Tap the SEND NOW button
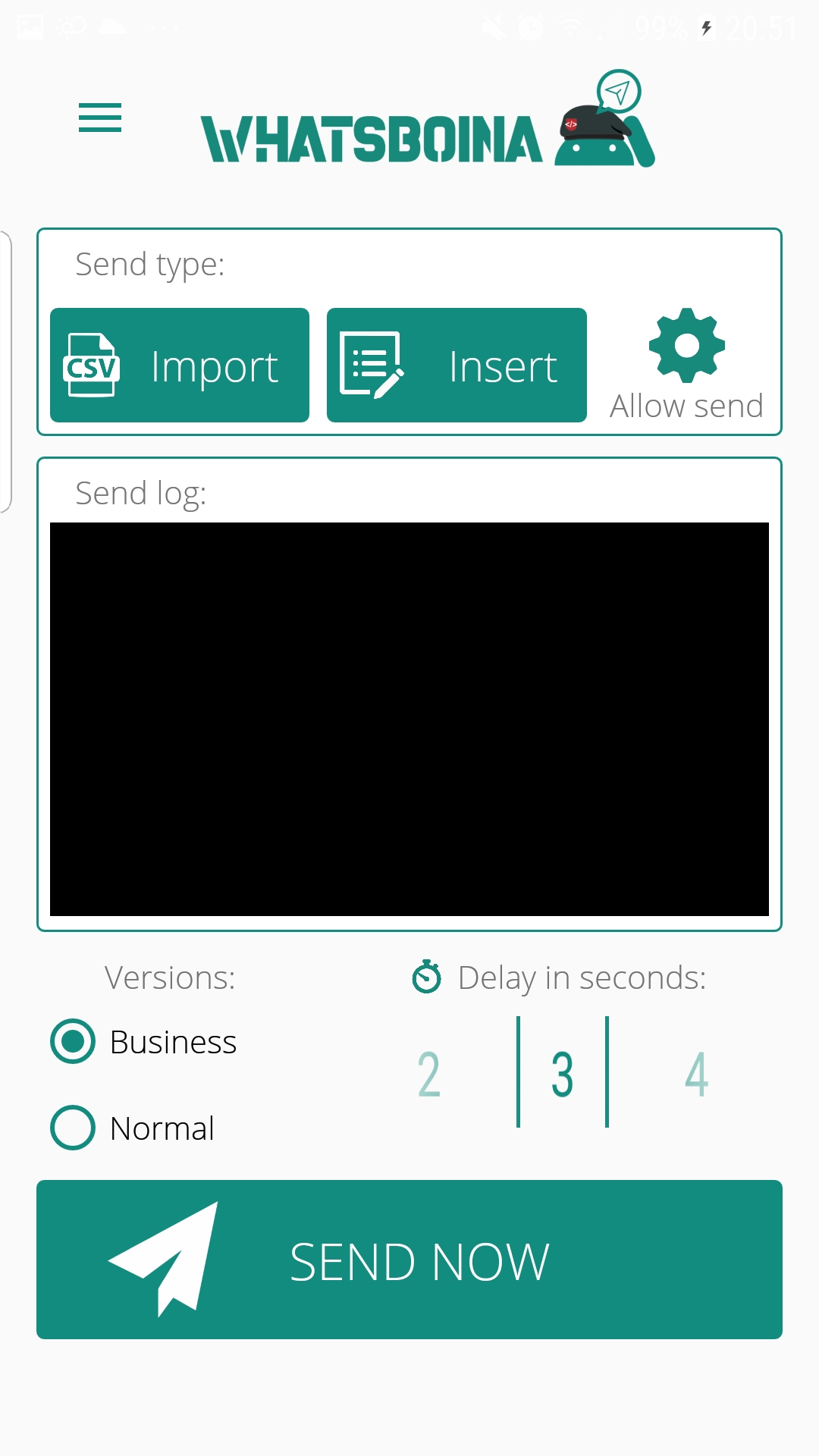Image resolution: width=819 pixels, height=1456 pixels. click(409, 1260)
